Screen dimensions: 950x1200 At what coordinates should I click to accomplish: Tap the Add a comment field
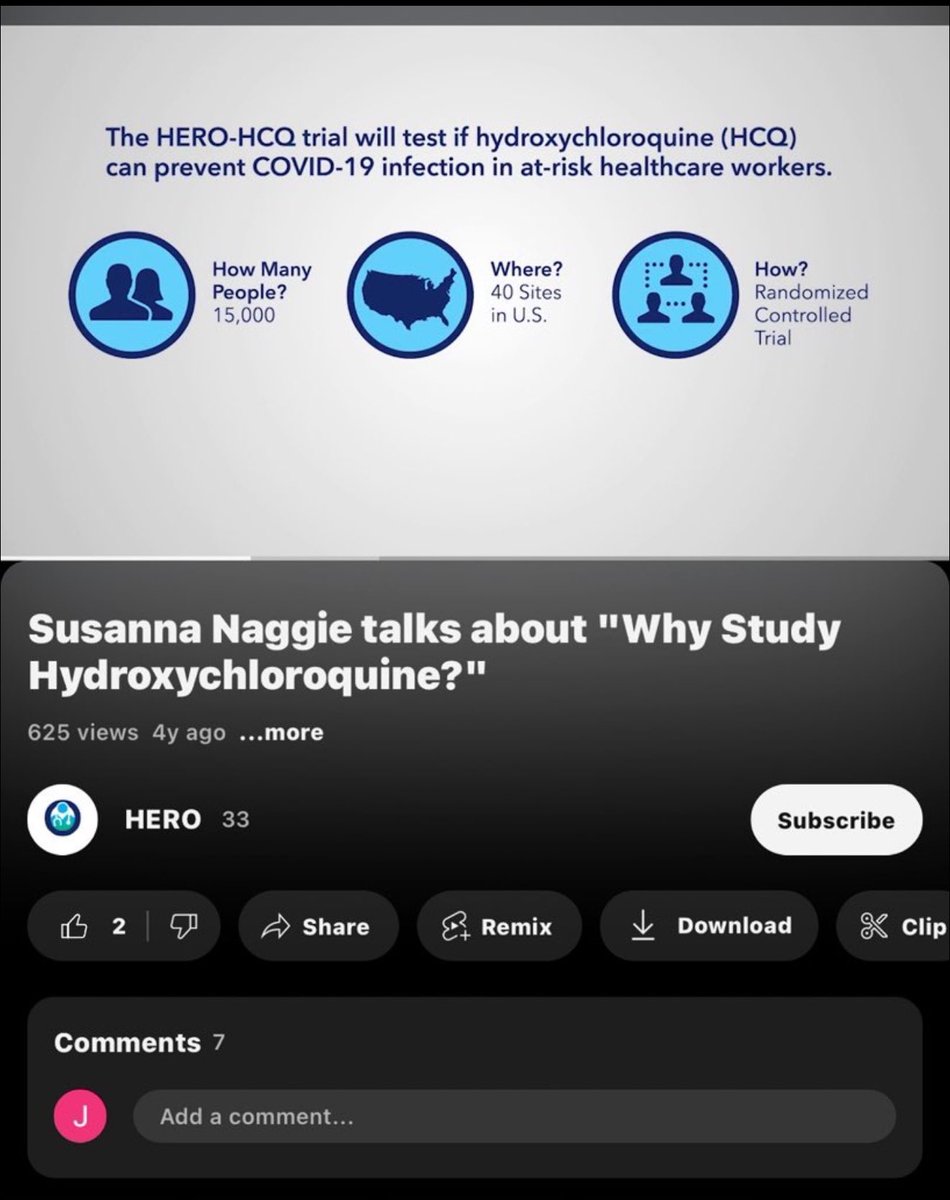[x=513, y=1116]
